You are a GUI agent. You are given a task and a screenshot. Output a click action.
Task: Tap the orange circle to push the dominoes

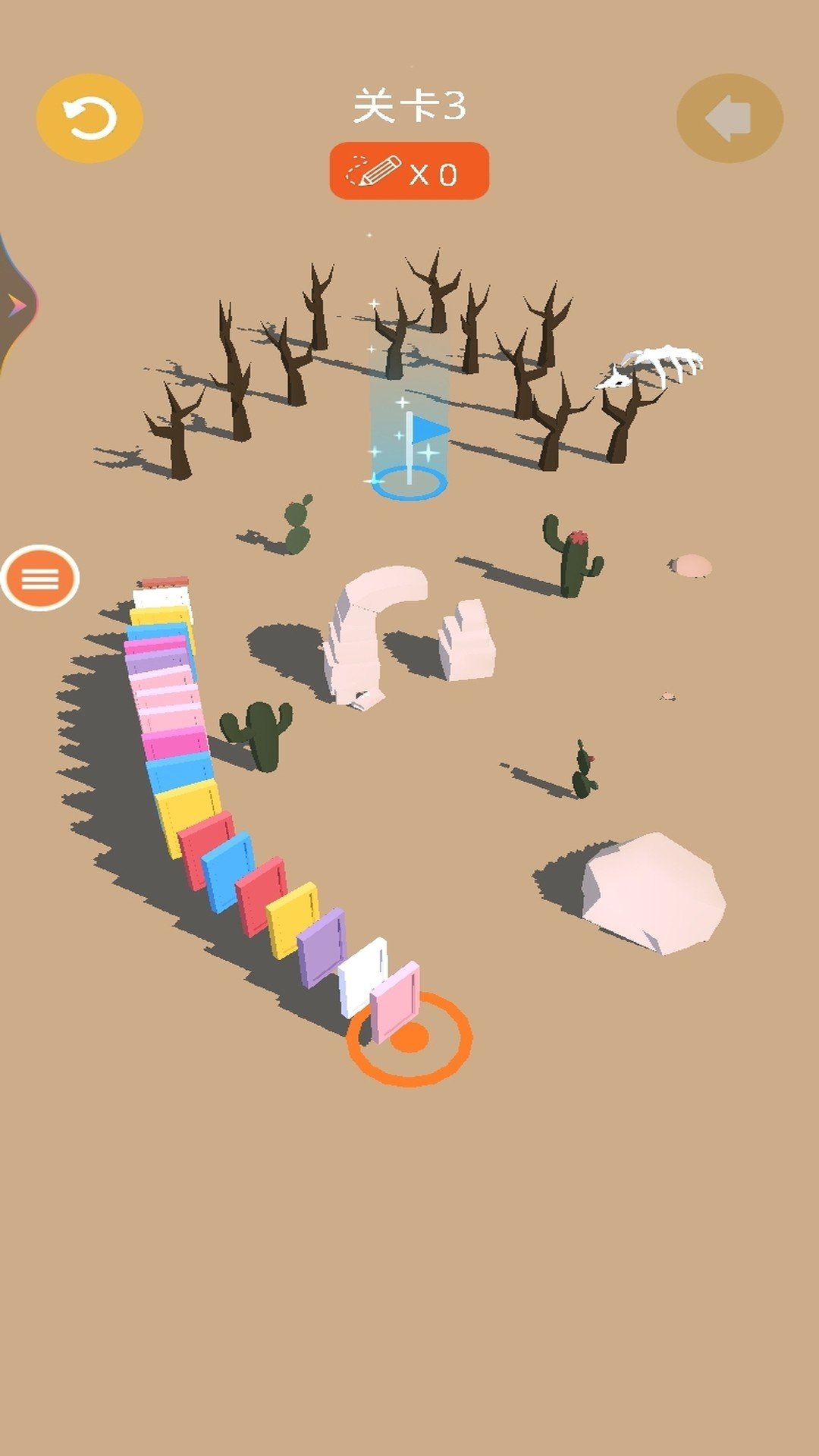tap(410, 1039)
